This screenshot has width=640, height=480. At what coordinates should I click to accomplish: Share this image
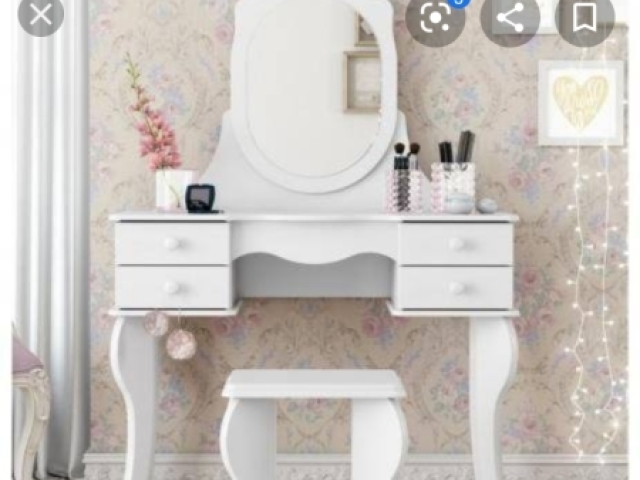coord(510,15)
